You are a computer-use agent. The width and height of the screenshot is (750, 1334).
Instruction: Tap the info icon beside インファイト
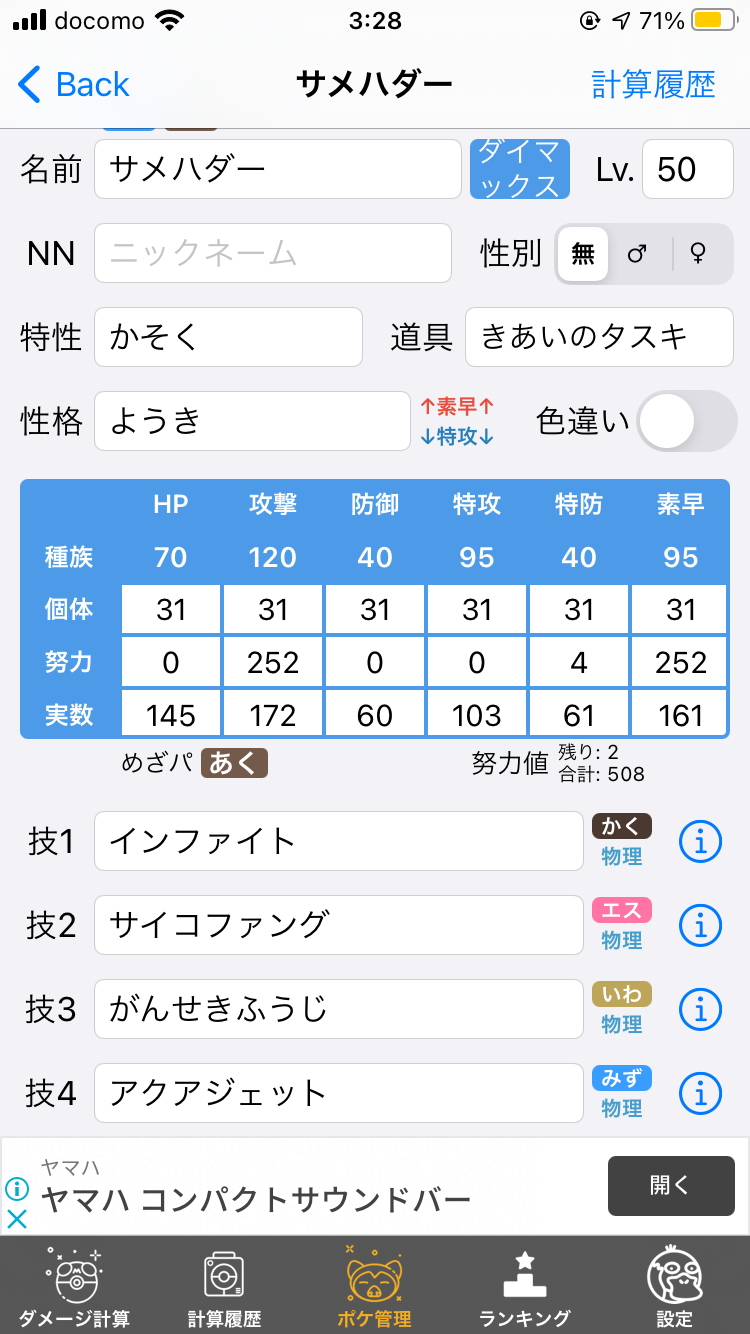coord(700,841)
